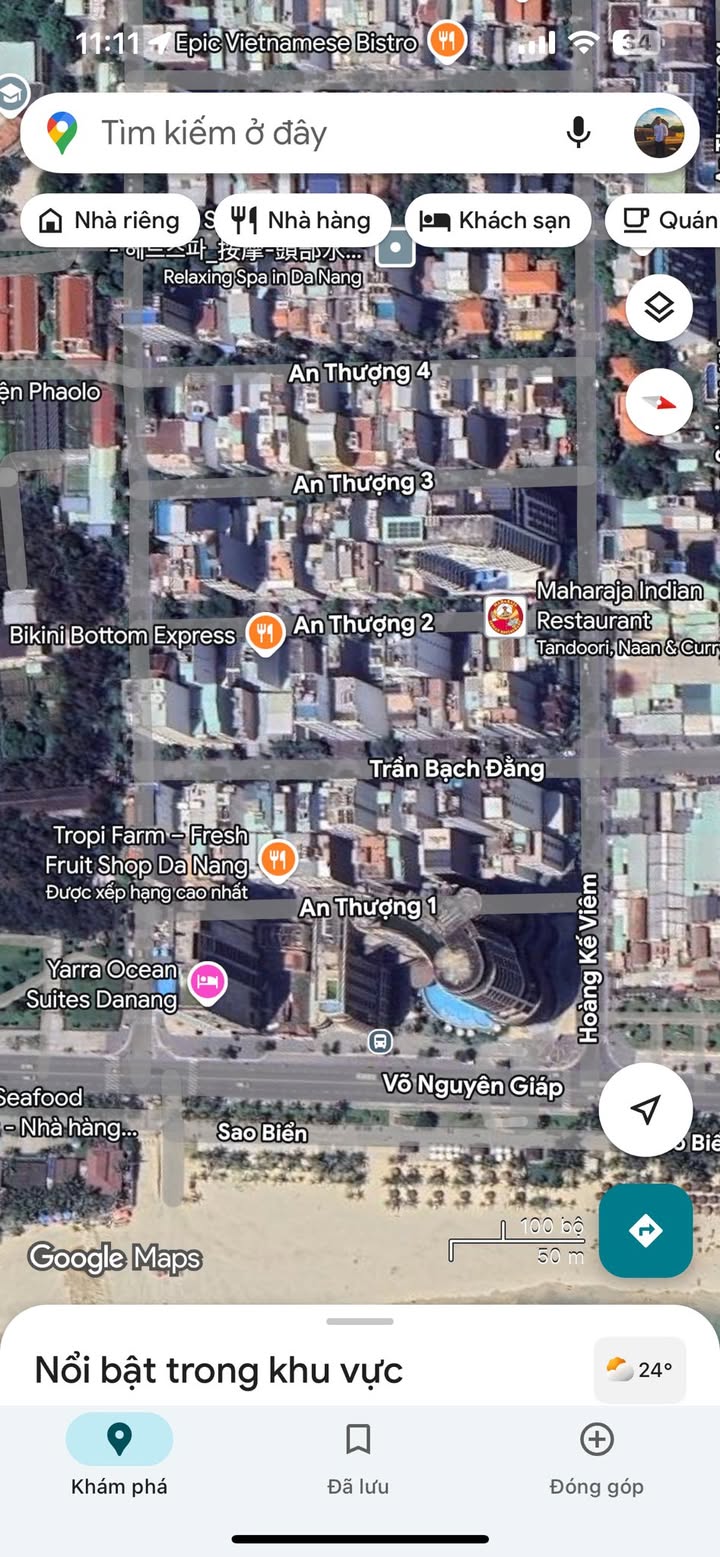Tap the bus stop icon on Võ Nguyên Giáp
Image resolution: width=720 pixels, height=1557 pixels.
click(x=380, y=1041)
